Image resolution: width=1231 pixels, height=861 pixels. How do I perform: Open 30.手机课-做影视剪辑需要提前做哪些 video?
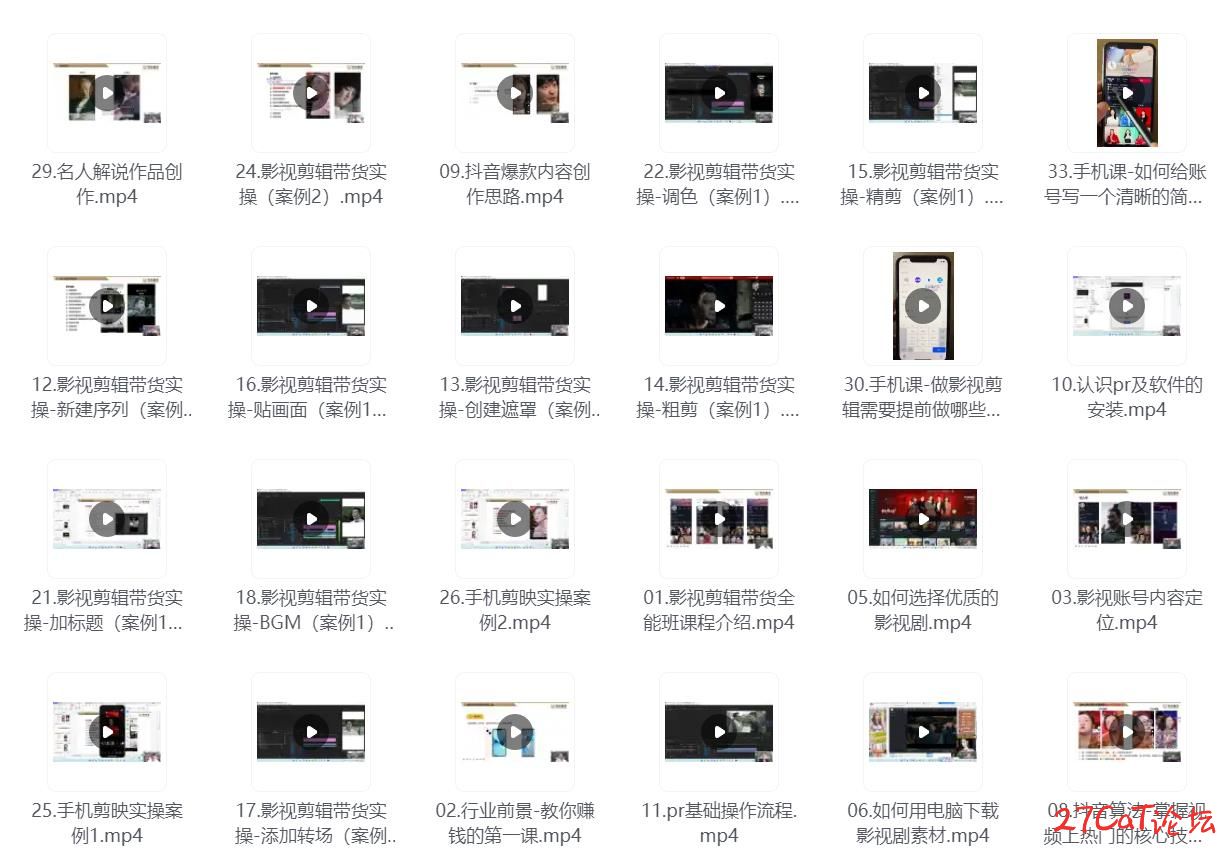(923, 306)
